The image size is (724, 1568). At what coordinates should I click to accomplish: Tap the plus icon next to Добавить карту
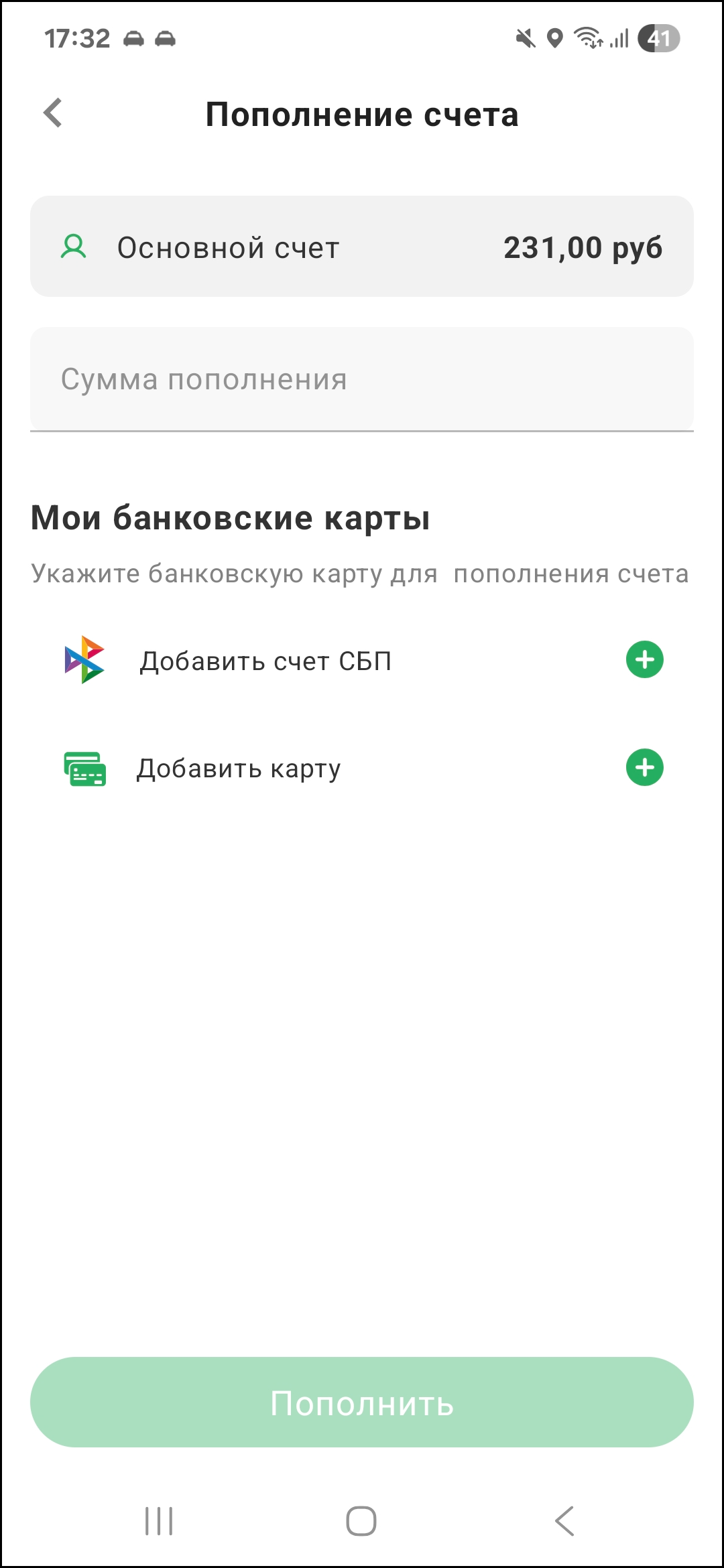644,768
